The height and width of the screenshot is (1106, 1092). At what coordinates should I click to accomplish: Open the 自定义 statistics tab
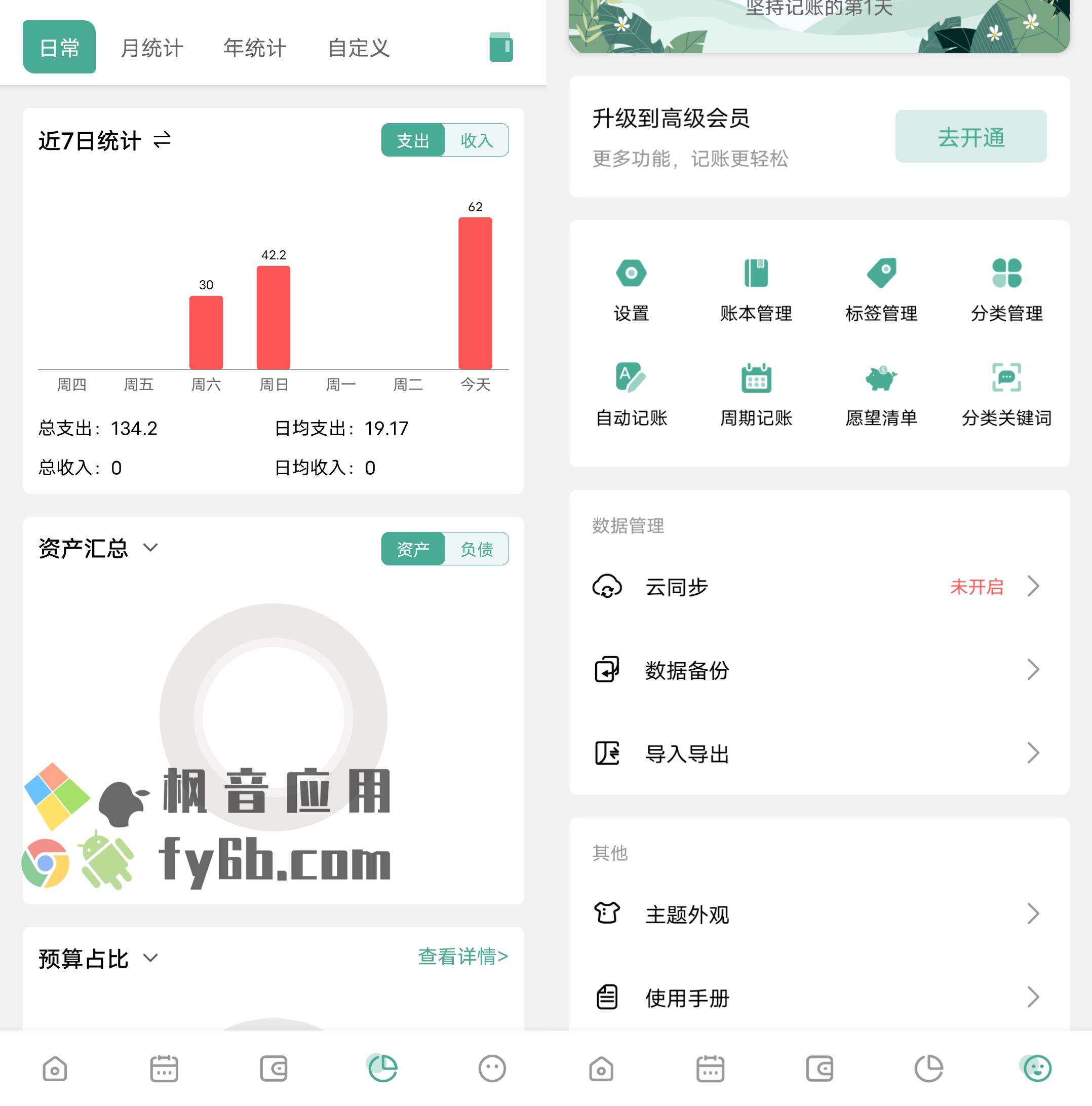click(x=358, y=48)
